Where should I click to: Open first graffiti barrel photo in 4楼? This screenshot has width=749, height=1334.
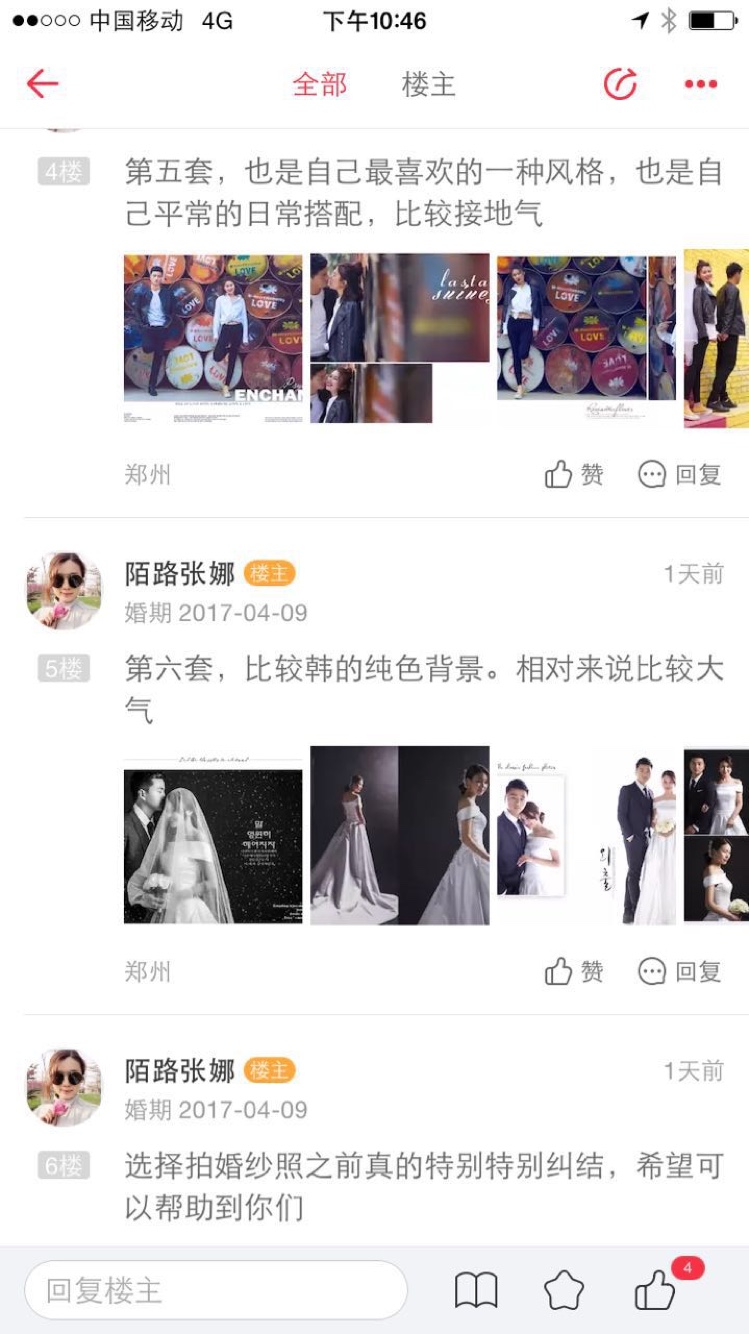click(x=213, y=339)
